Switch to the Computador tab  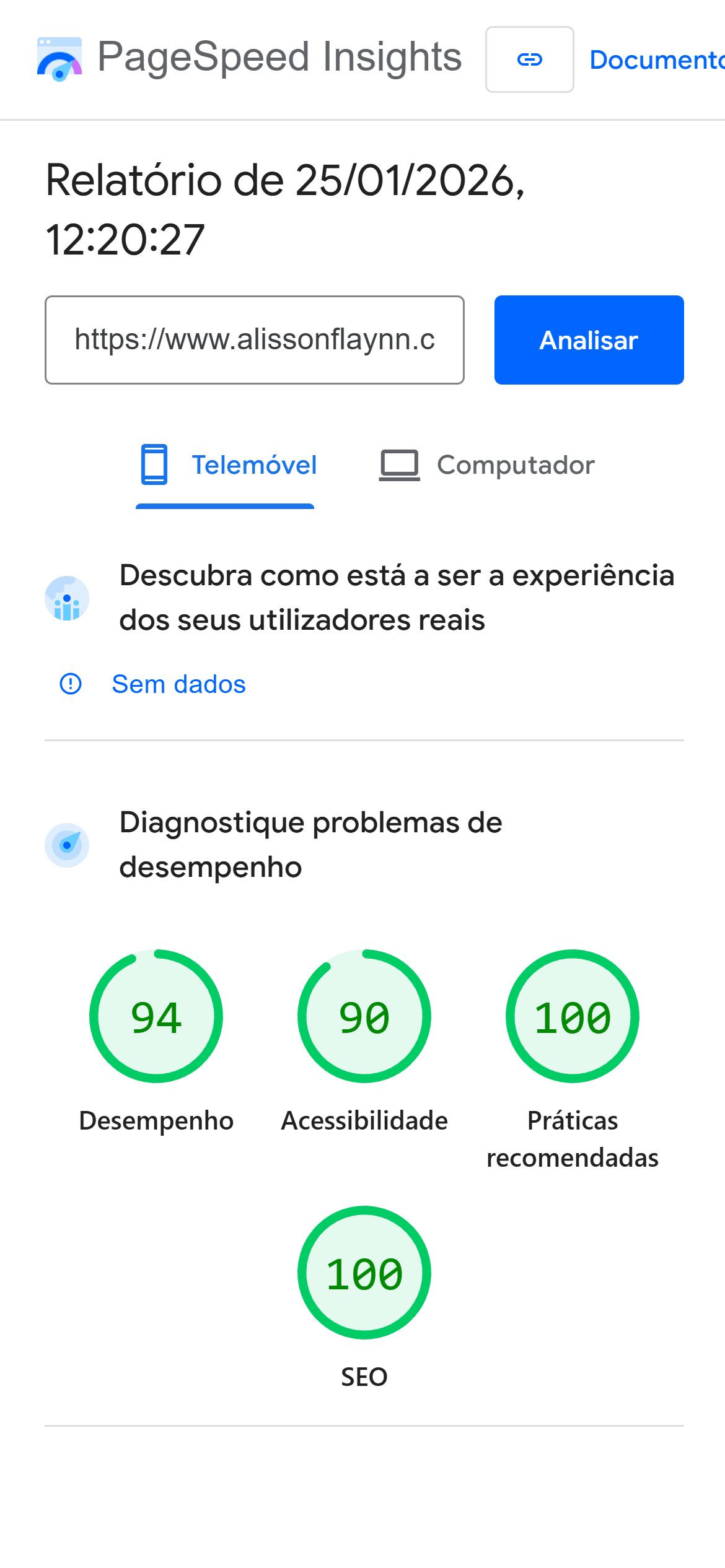(485, 466)
